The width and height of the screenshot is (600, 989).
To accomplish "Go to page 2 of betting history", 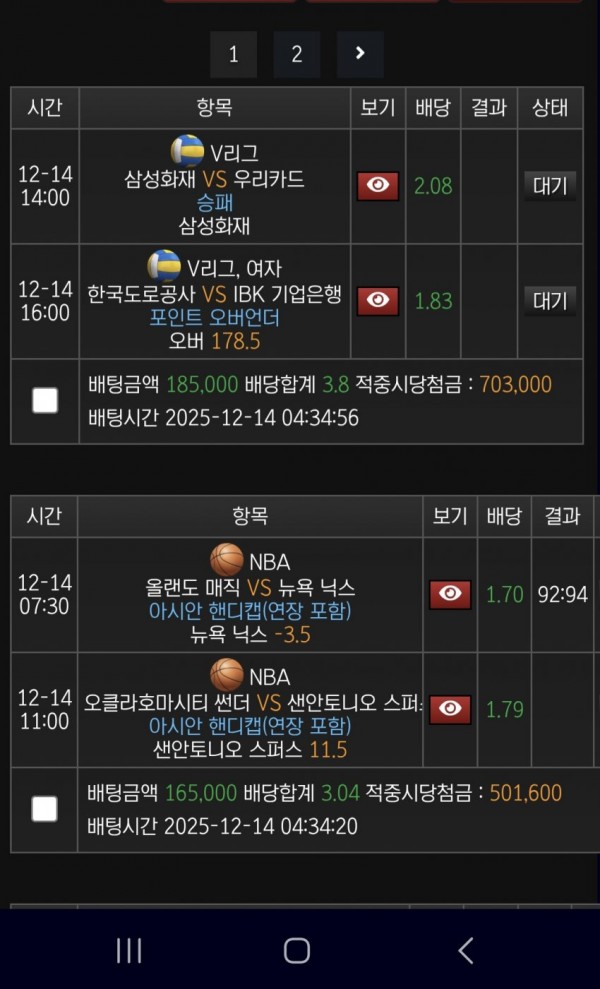I will (x=296, y=54).
